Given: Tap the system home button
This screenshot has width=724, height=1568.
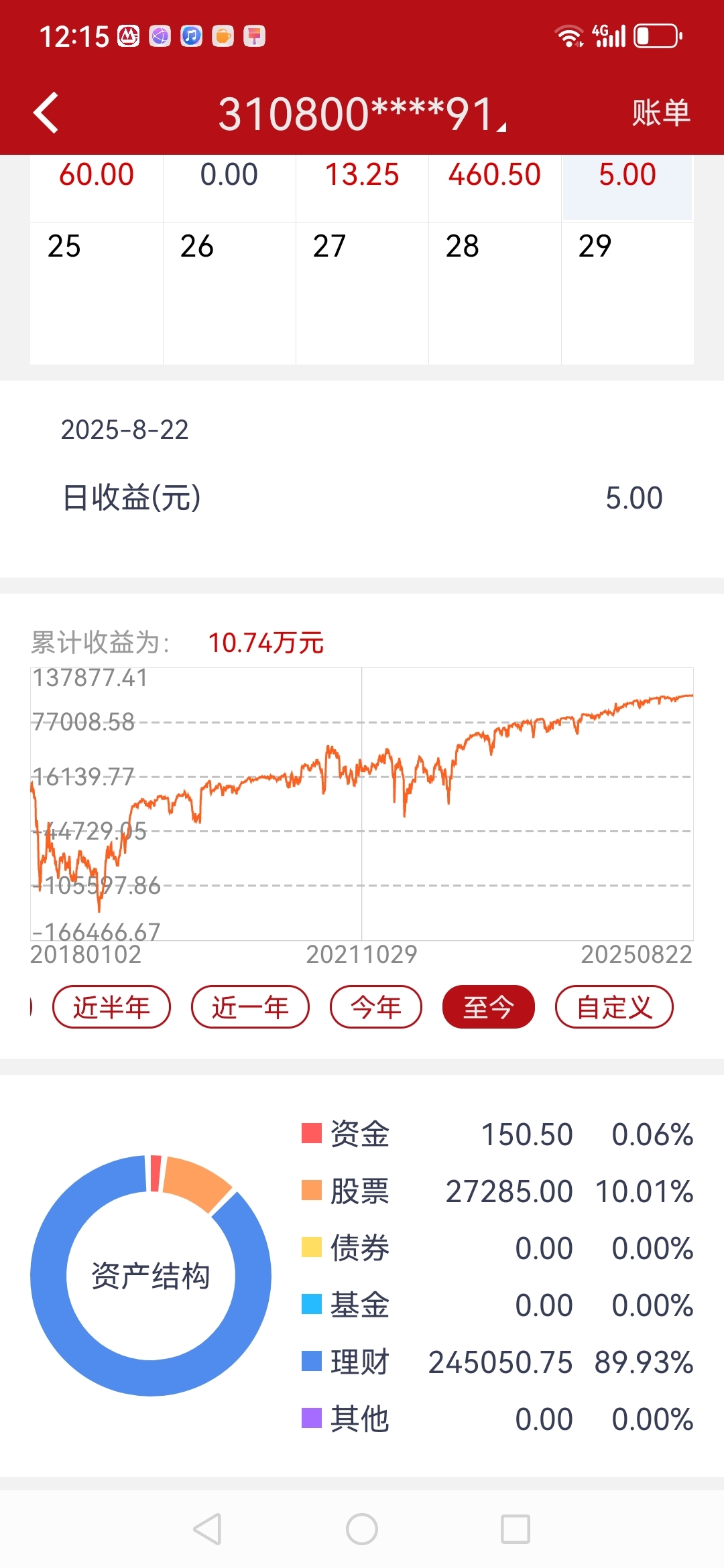Looking at the screenshot, I should click(x=362, y=1529).
